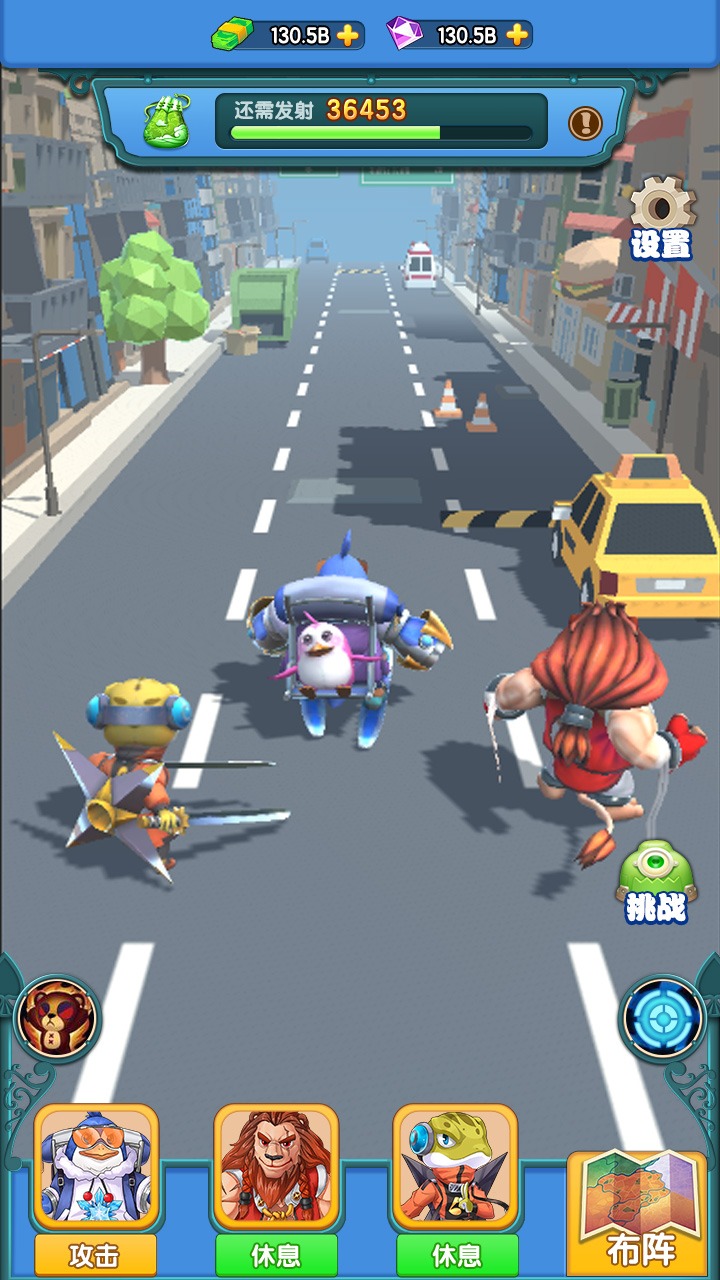Select the lion hero card

point(276,1167)
